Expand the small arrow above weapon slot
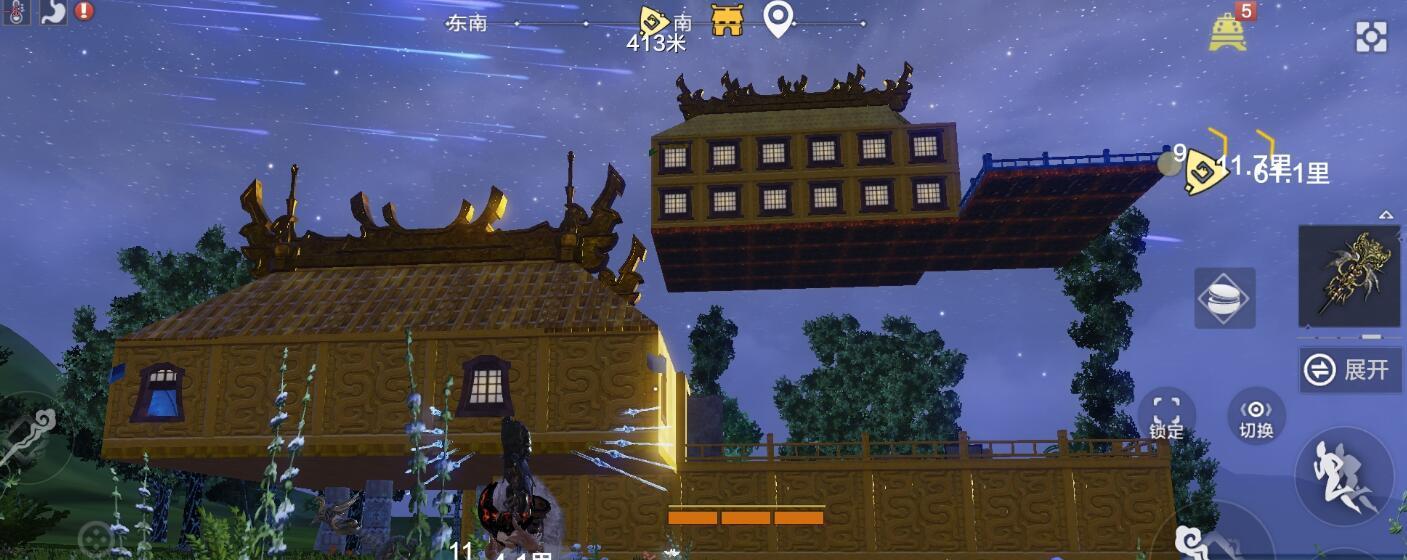Screen dimensions: 1407x560 tap(1385, 215)
